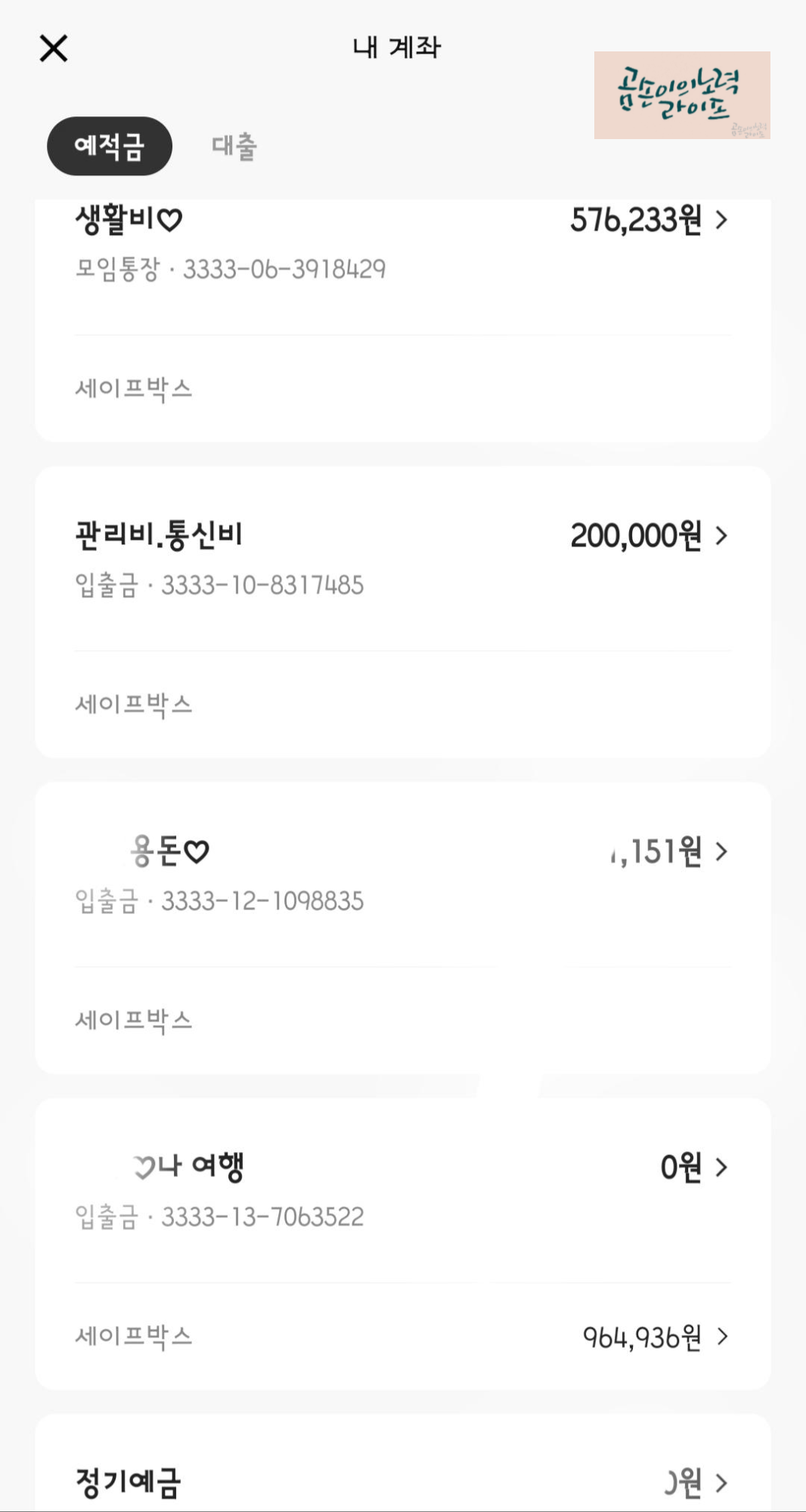Open the 여행 account ending 7063522

401,1190
